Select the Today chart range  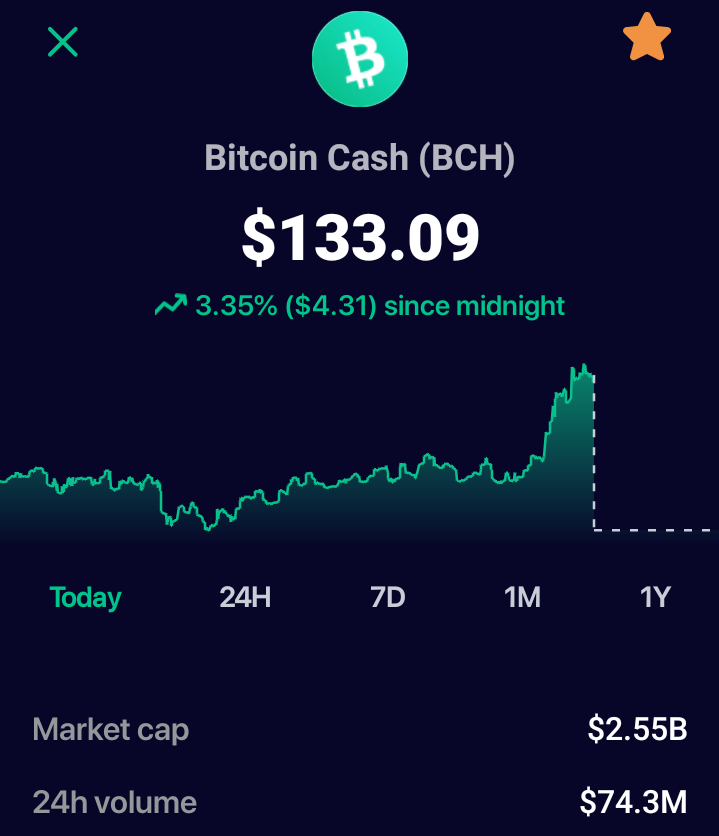tap(85, 598)
